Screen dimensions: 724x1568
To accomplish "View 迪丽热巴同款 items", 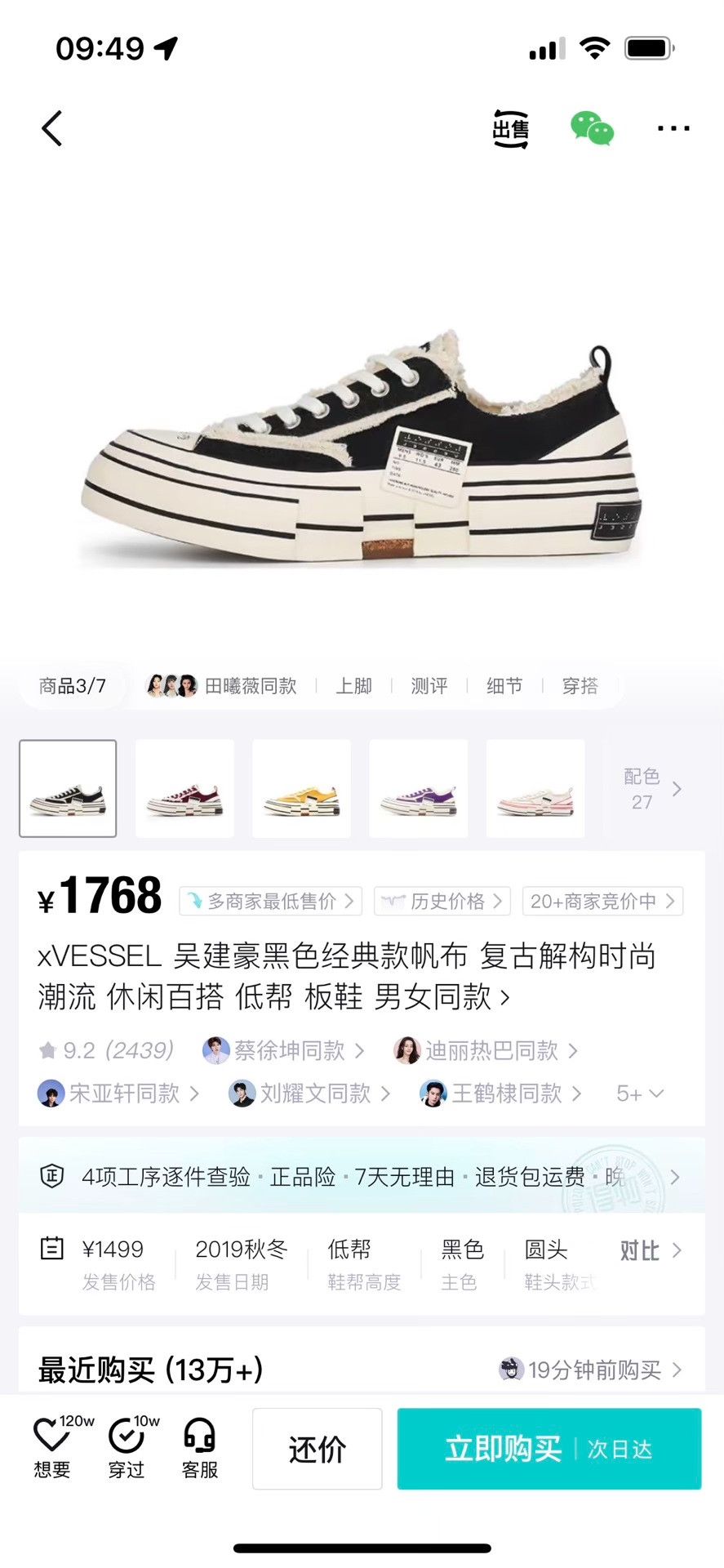I will [486, 1050].
